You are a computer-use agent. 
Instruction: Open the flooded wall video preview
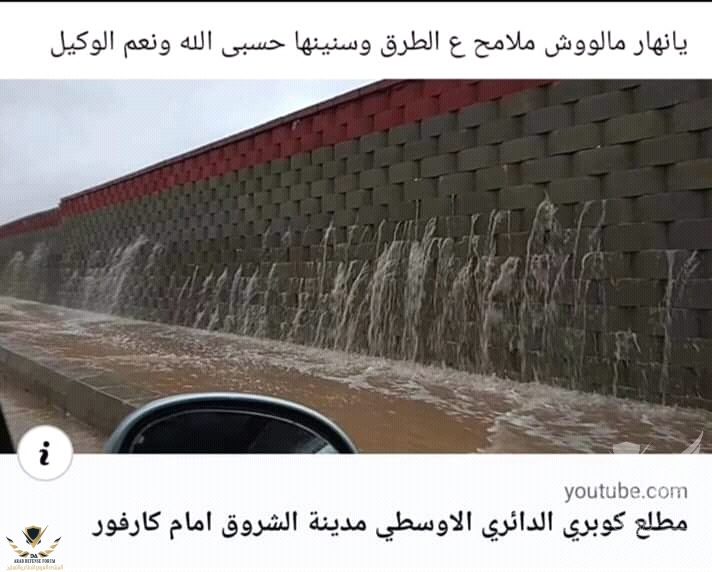click(x=356, y=265)
